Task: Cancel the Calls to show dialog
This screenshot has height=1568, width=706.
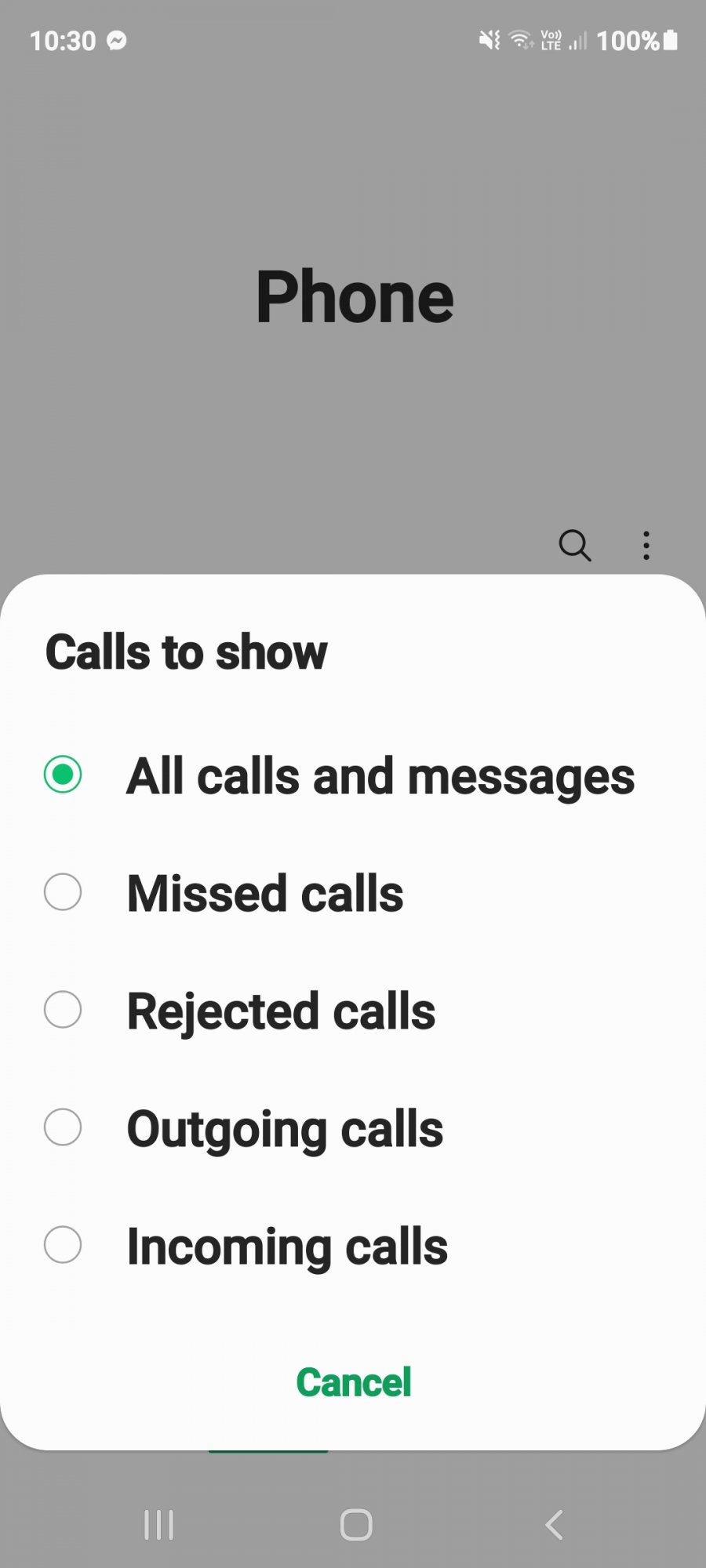Action: pyautogui.click(x=354, y=1382)
